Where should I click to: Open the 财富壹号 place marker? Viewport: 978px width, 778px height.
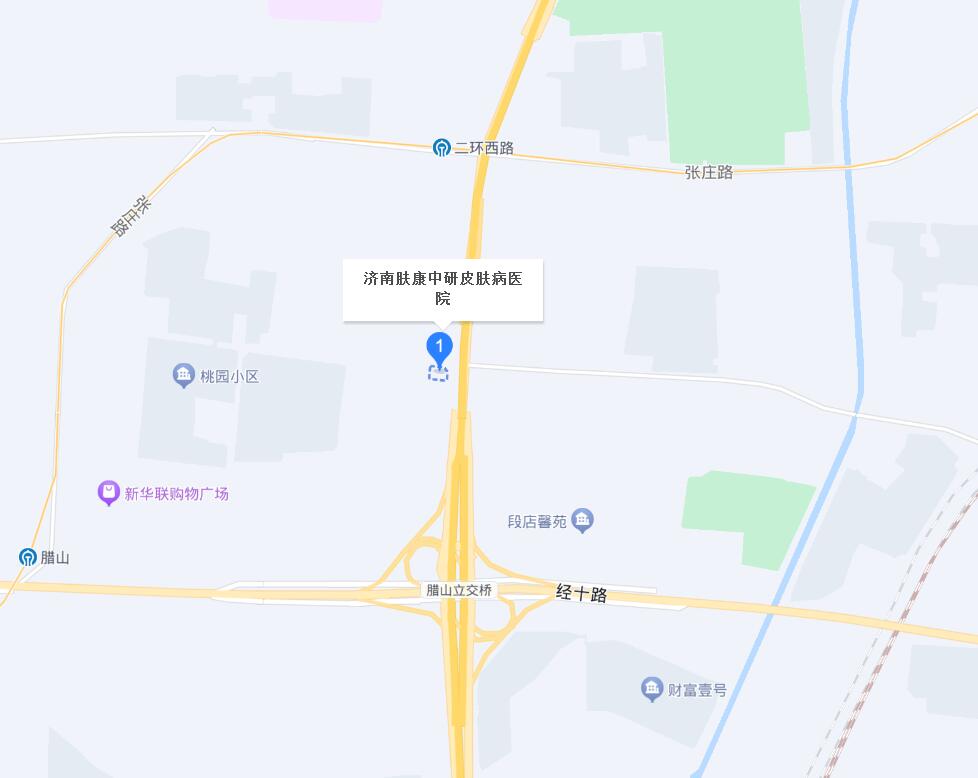[652, 689]
